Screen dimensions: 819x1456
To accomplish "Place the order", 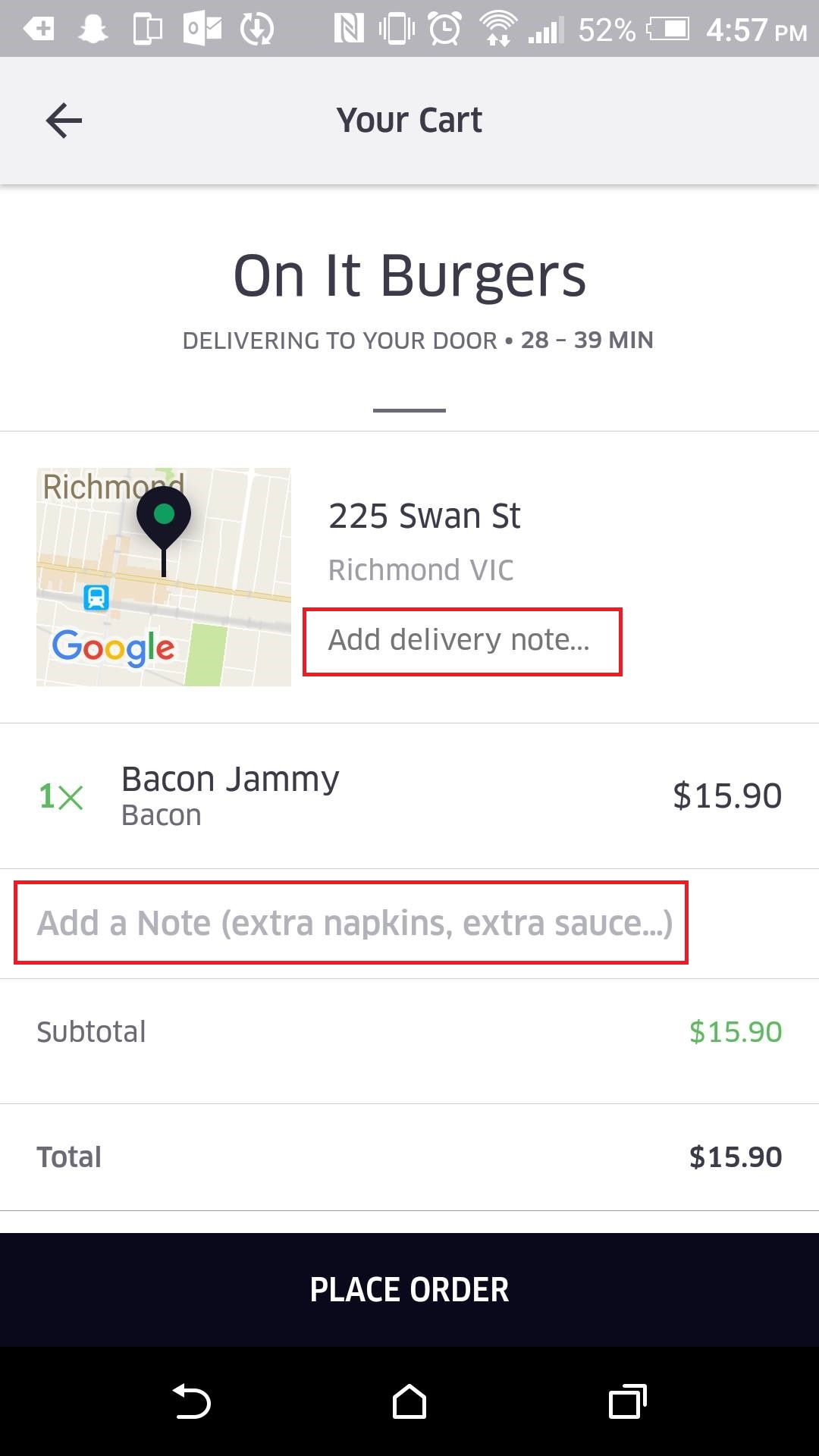I will (x=409, y=1289).
